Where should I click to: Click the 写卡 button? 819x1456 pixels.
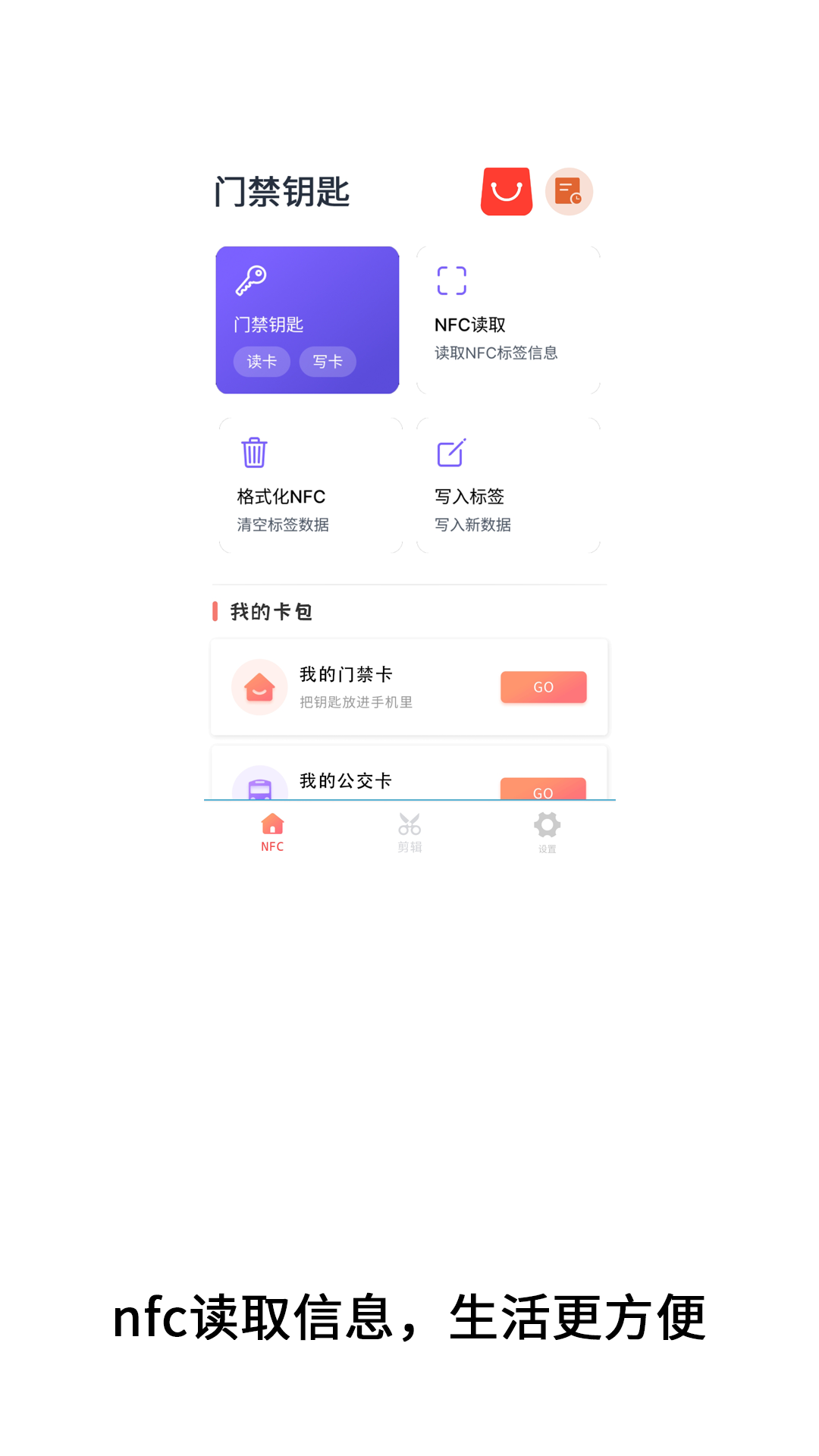(x=327, y=362)
